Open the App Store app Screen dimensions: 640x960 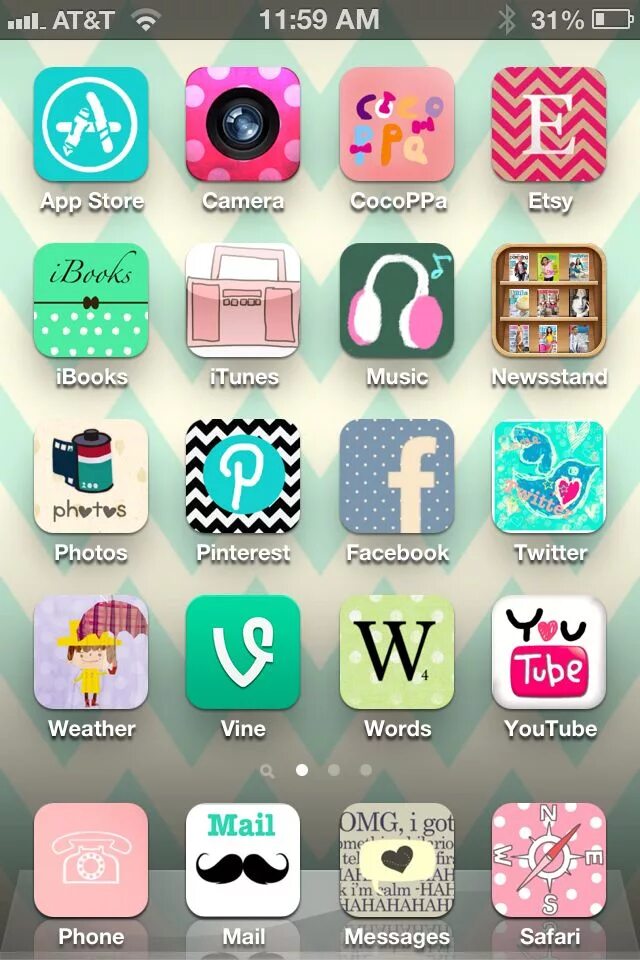tap(91, 124)
